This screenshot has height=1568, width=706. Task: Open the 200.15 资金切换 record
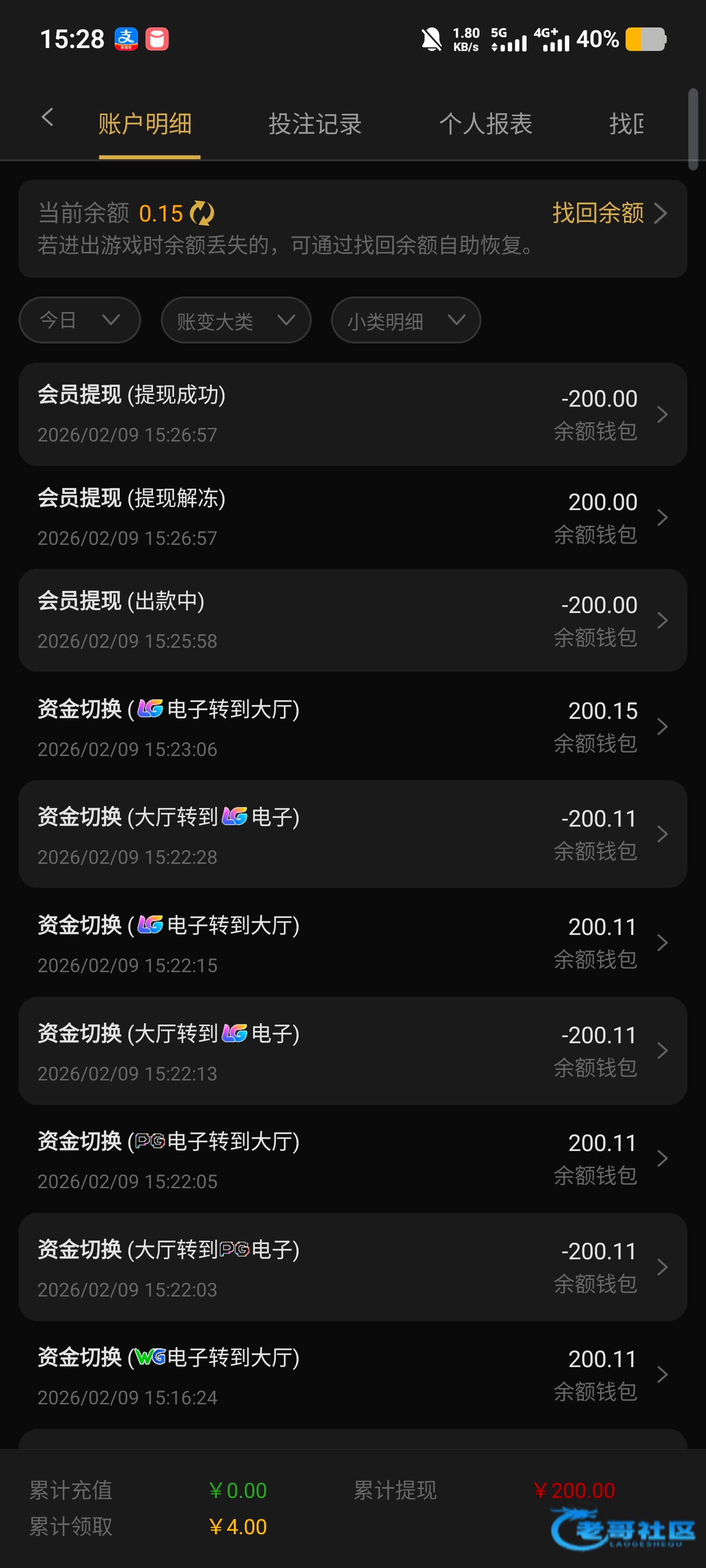pyautogui.click(x=353, y=727)
